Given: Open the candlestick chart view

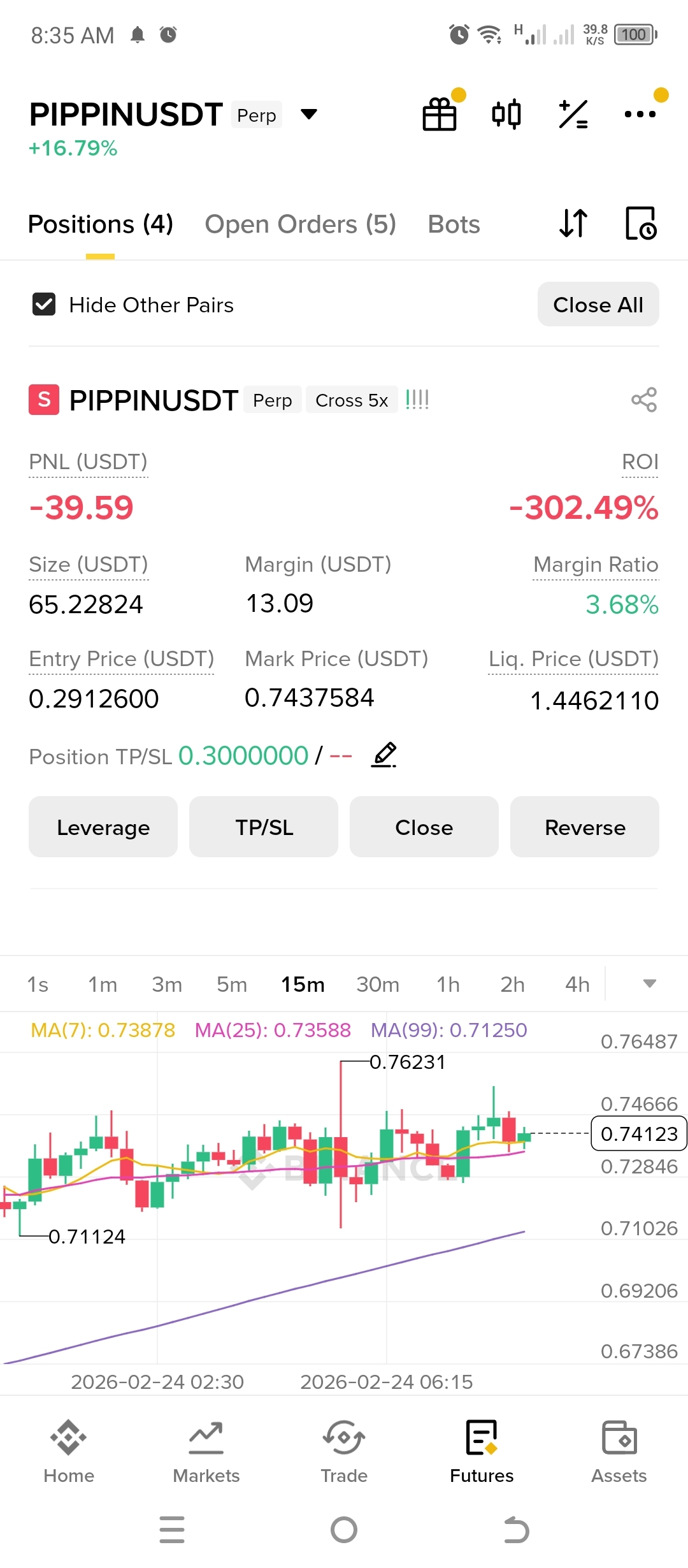Looking at the screenshot, I should pyautogui.click(x=506, y=115).
